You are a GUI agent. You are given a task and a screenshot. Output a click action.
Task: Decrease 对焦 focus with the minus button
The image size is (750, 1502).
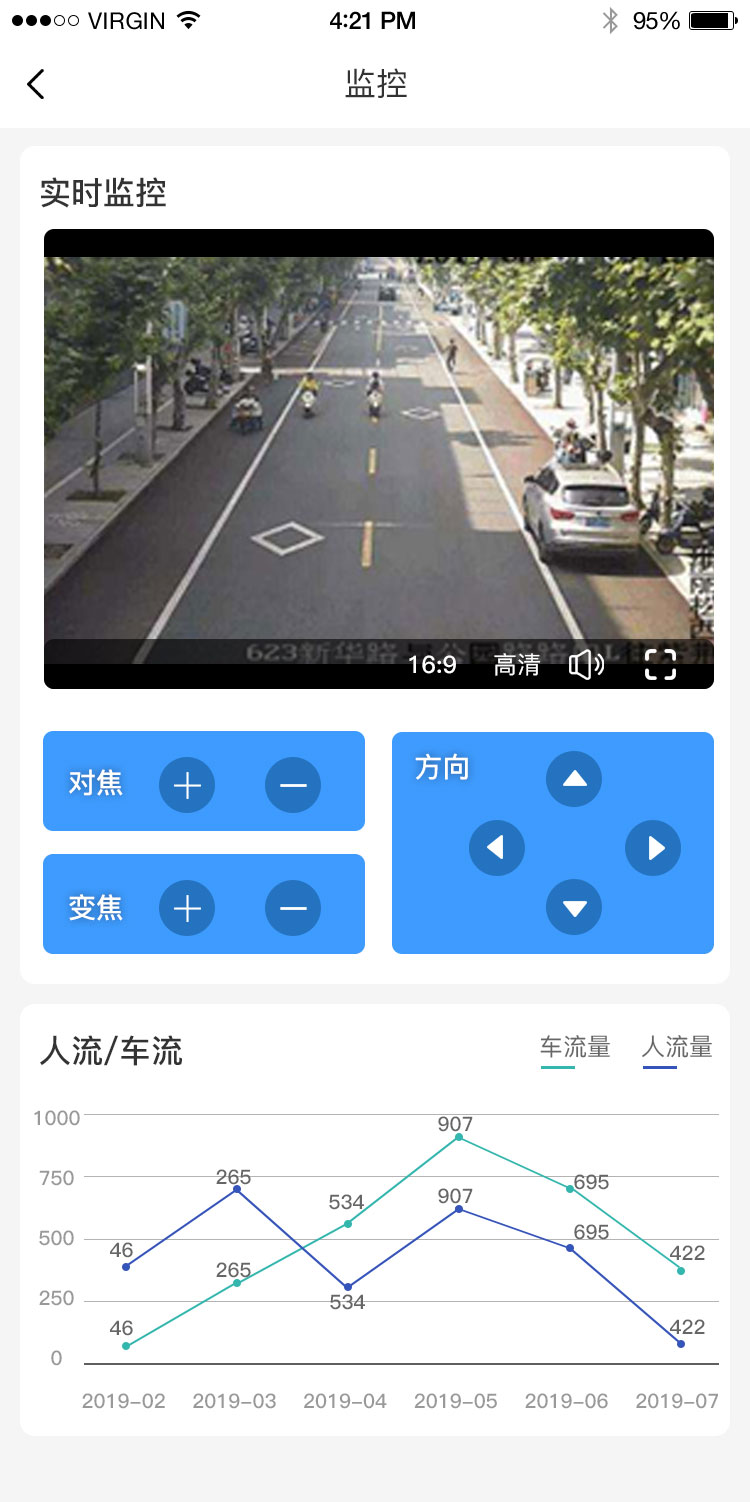(293, 786)
